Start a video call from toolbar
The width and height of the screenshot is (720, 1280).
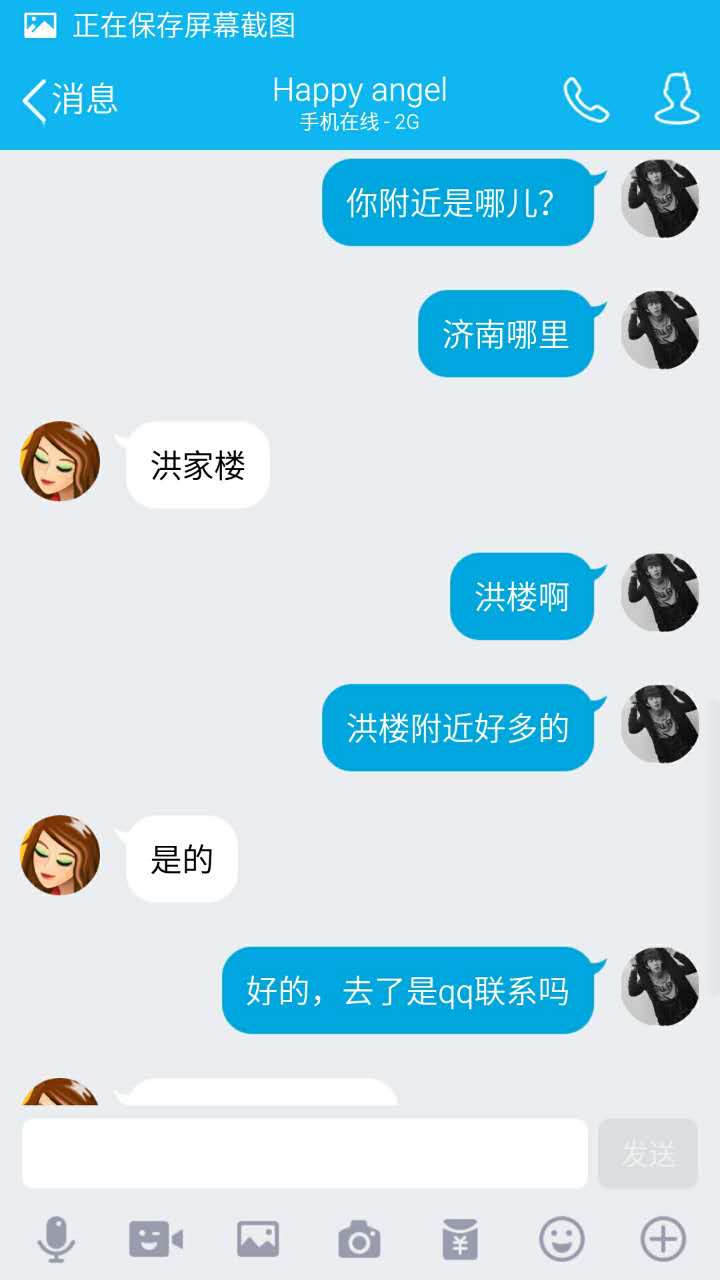tap(156, 1240)
